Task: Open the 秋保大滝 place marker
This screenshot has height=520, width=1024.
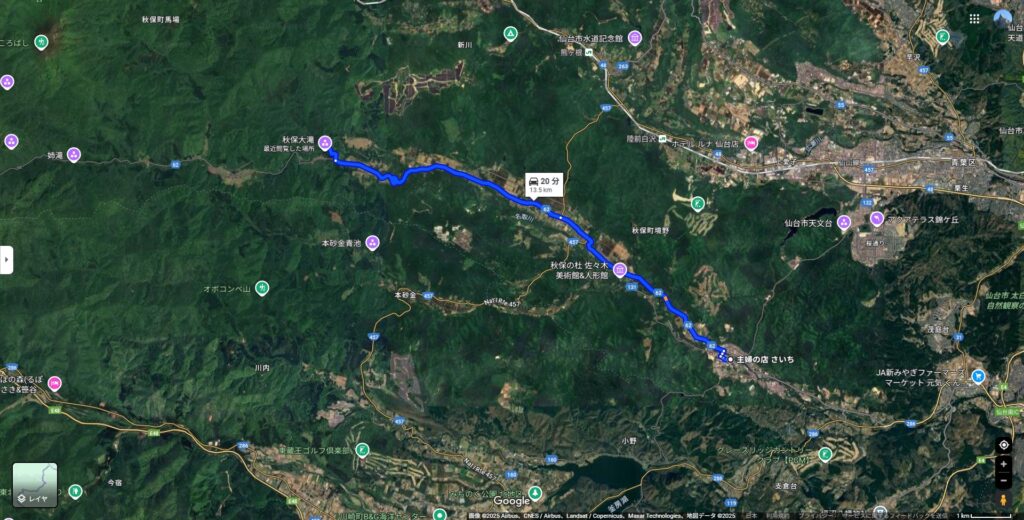Action: 324,143
